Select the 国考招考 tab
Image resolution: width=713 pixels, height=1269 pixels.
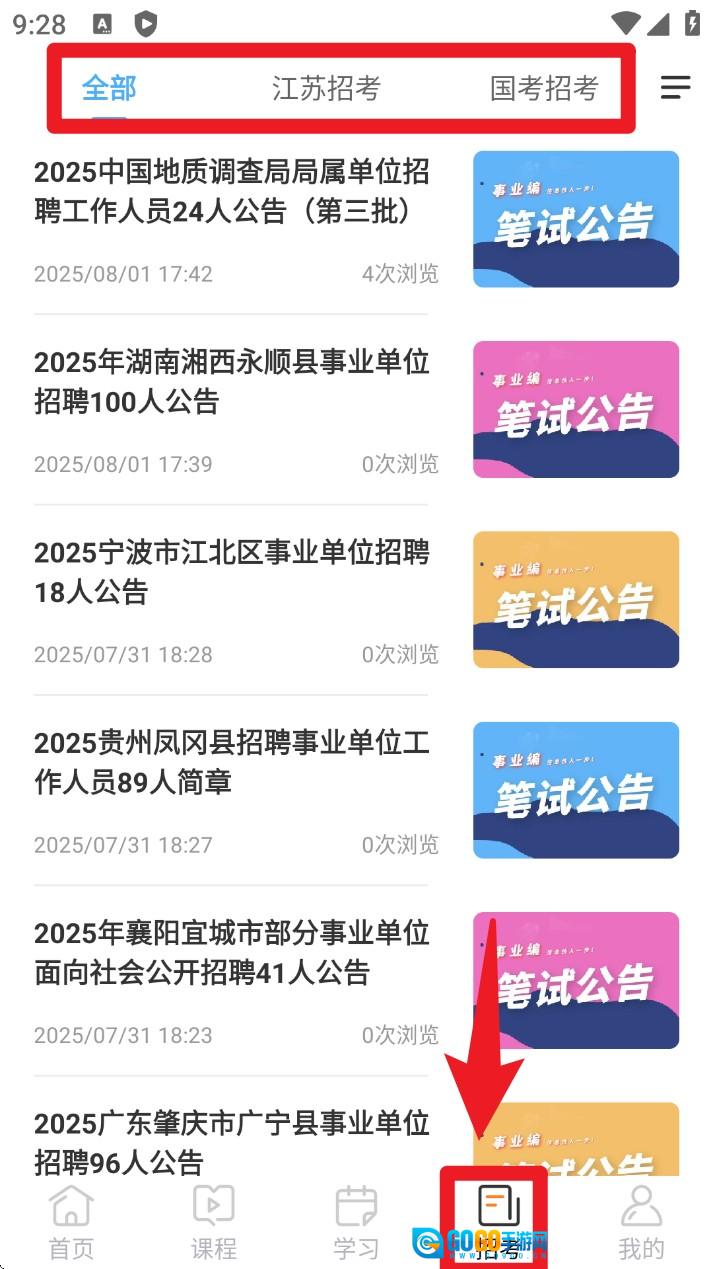pyautogui.click(x=544, y=88)
